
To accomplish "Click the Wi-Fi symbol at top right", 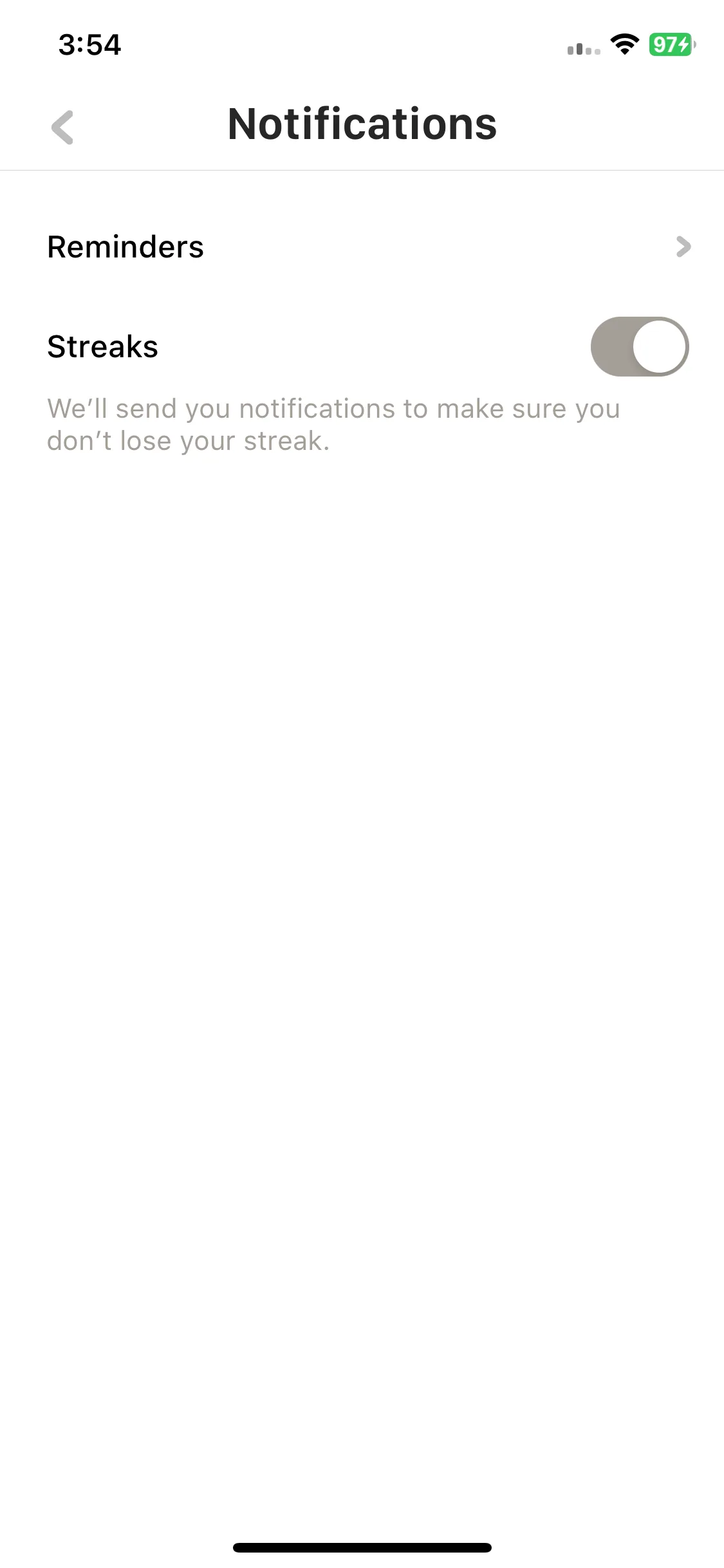I will pos(623,45).
